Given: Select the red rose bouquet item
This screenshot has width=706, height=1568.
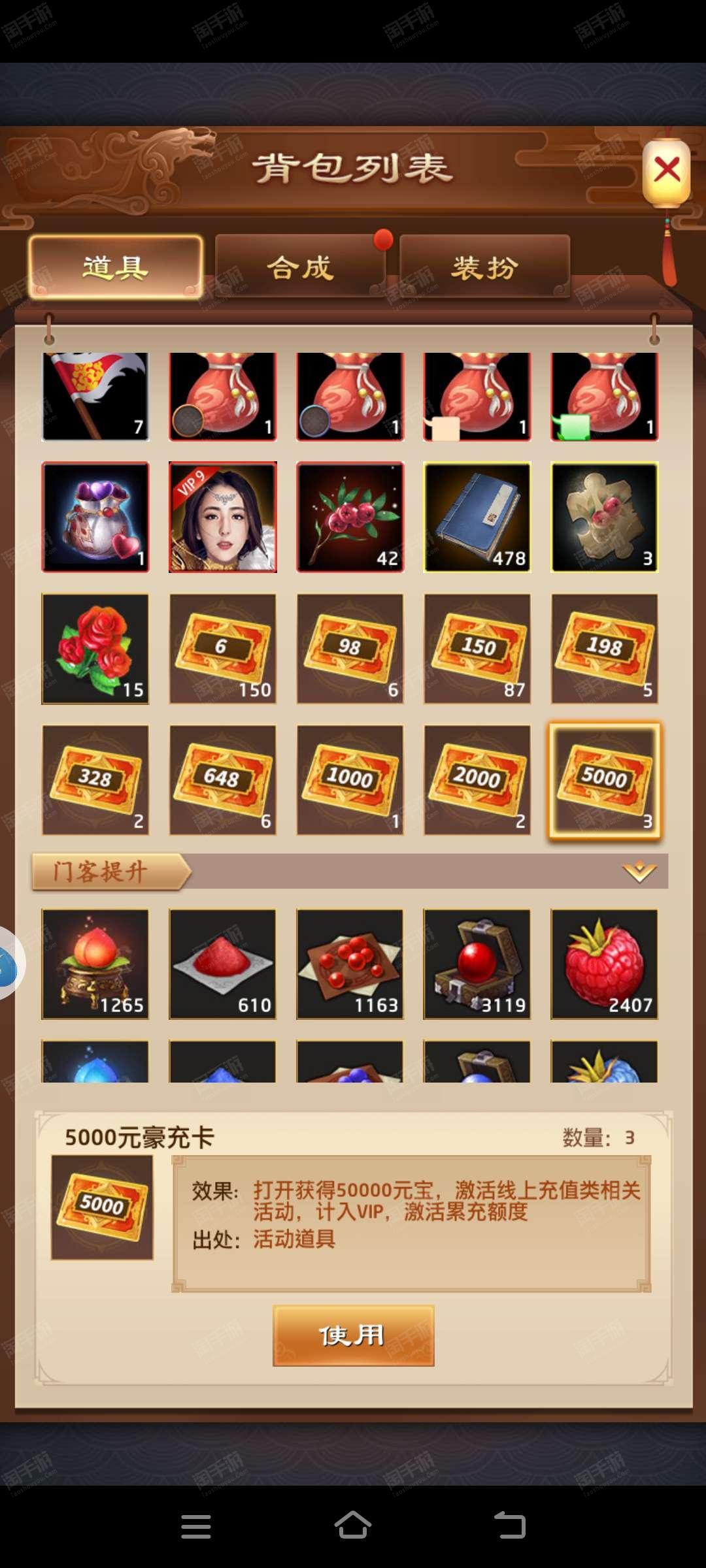Looking at the screenshot, I should (x=95, y=649).
